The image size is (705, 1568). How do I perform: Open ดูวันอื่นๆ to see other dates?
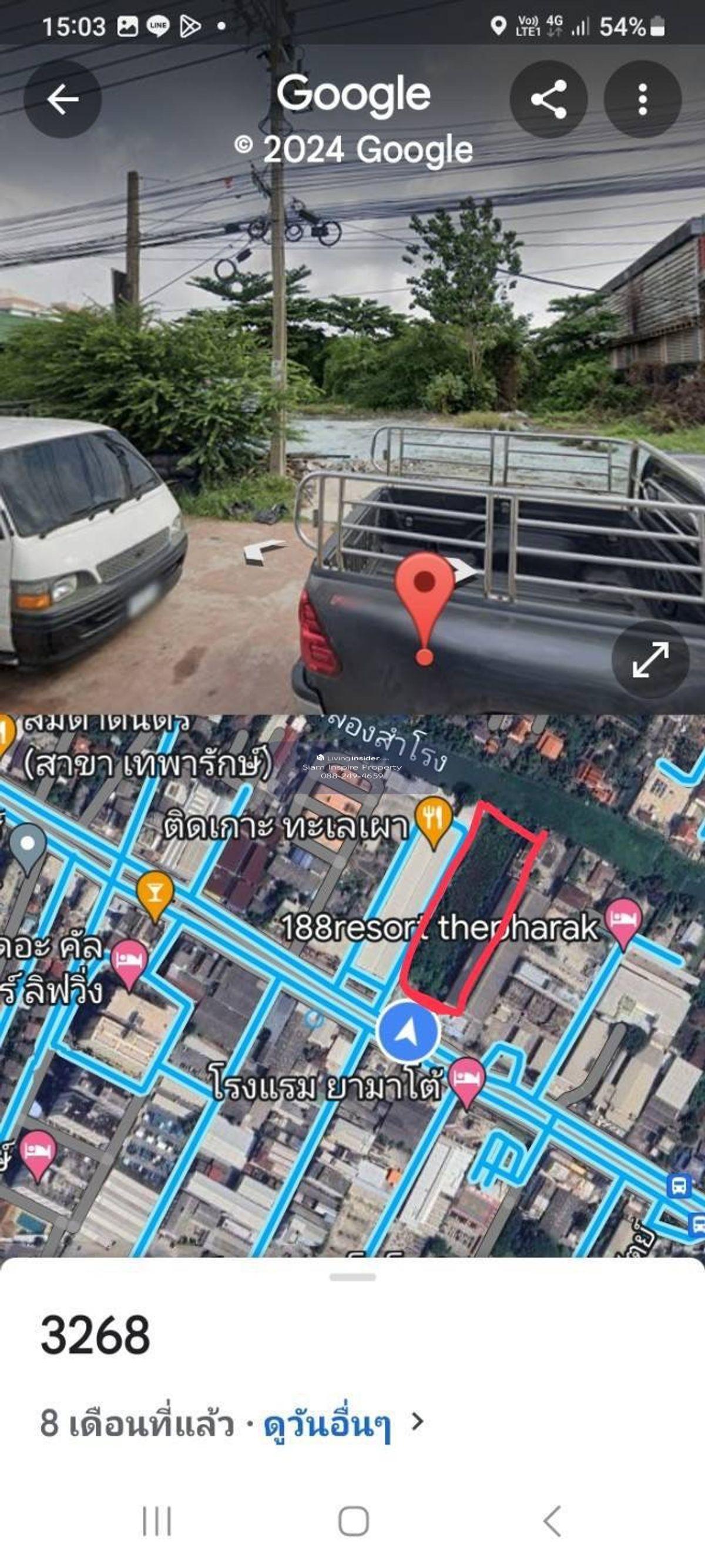pyautogui.click(x=329, y=1424)
